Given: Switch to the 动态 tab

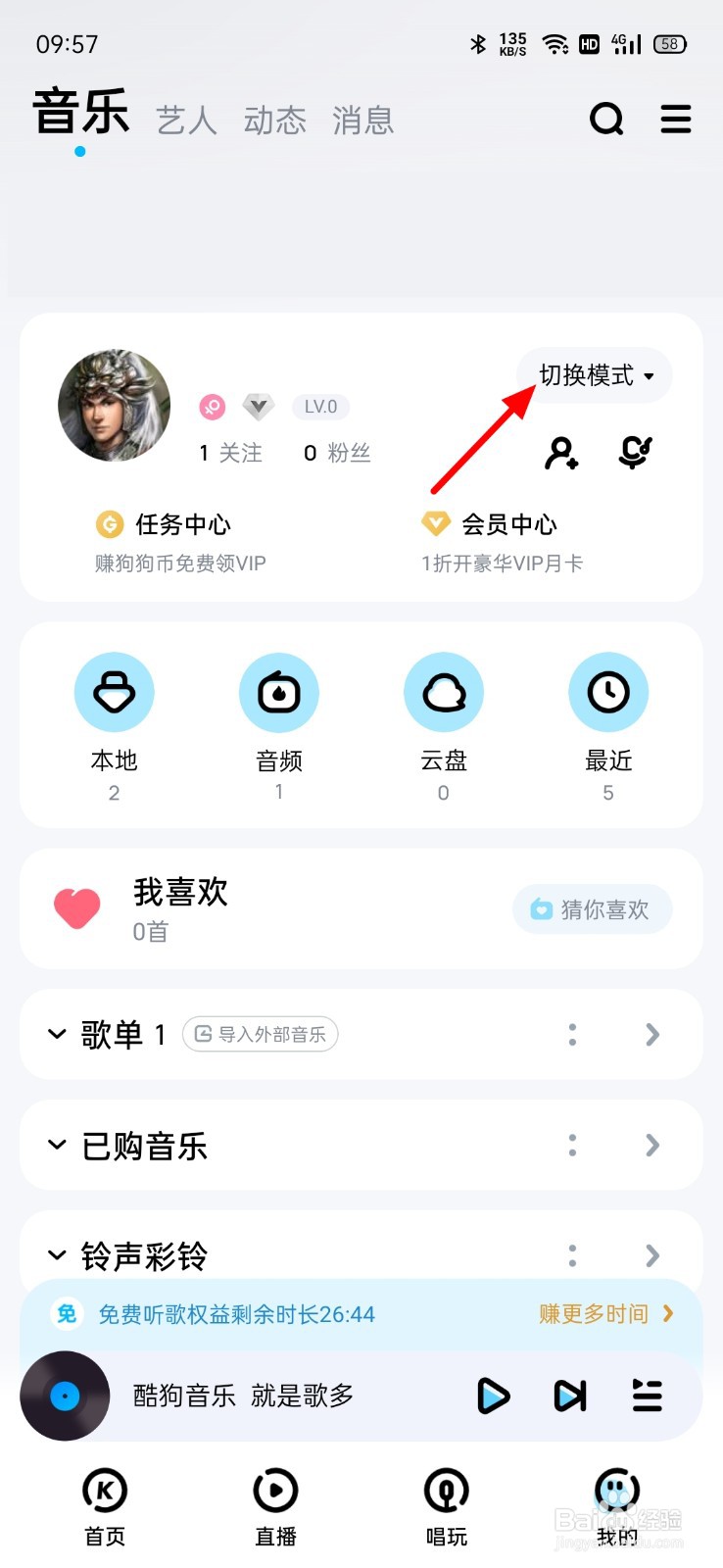Looking at the screenshot, I should [x=274, y=121].
